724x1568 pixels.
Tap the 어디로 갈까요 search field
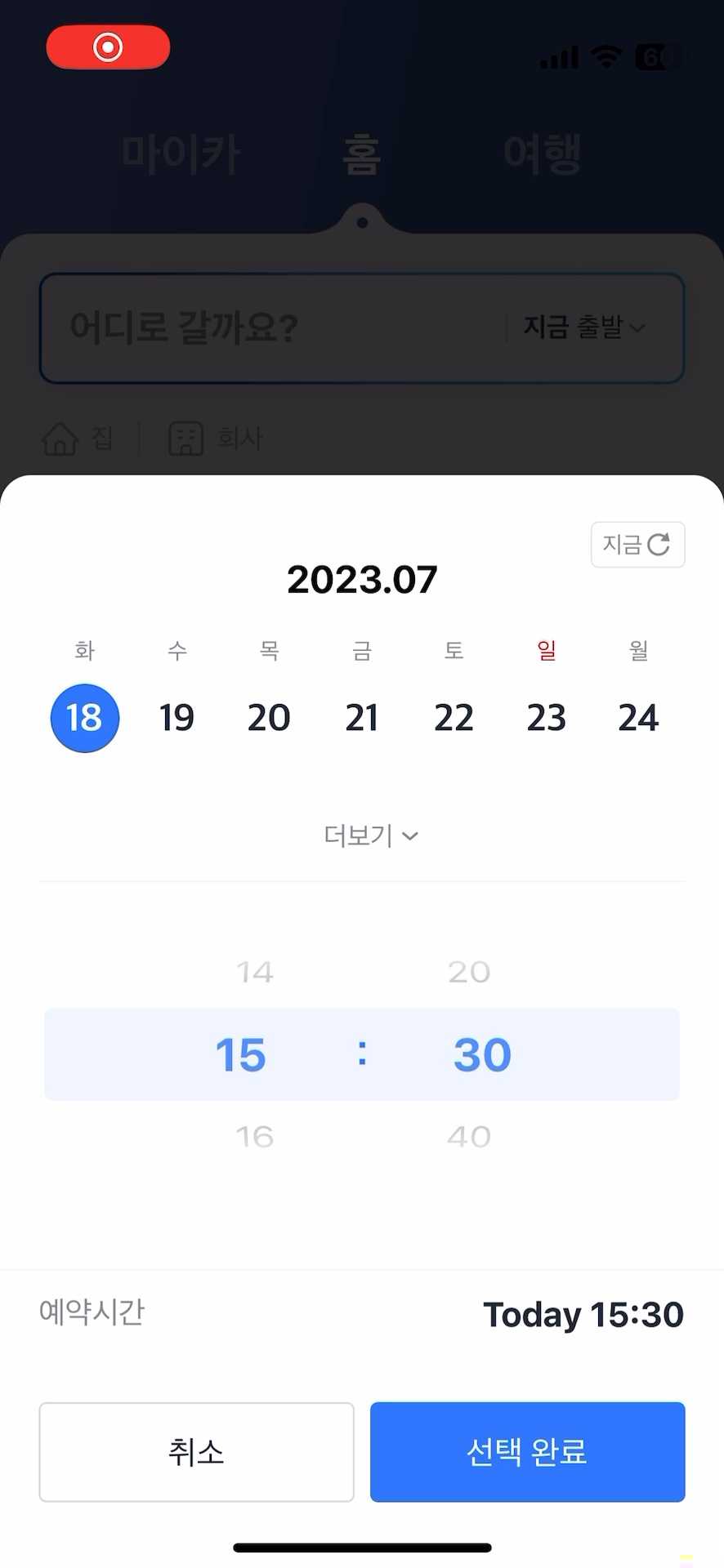245,328
